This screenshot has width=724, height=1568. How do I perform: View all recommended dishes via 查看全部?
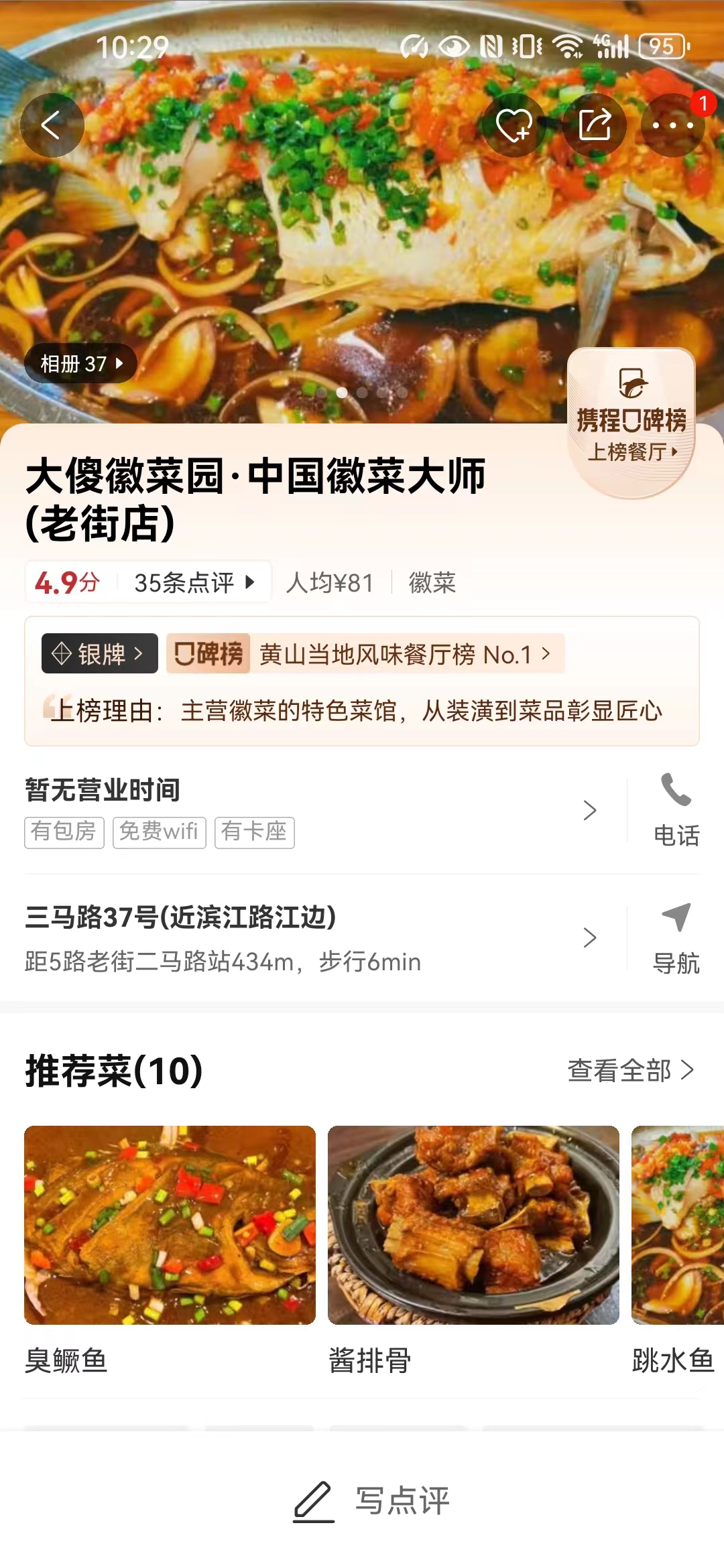[631, 1070]
